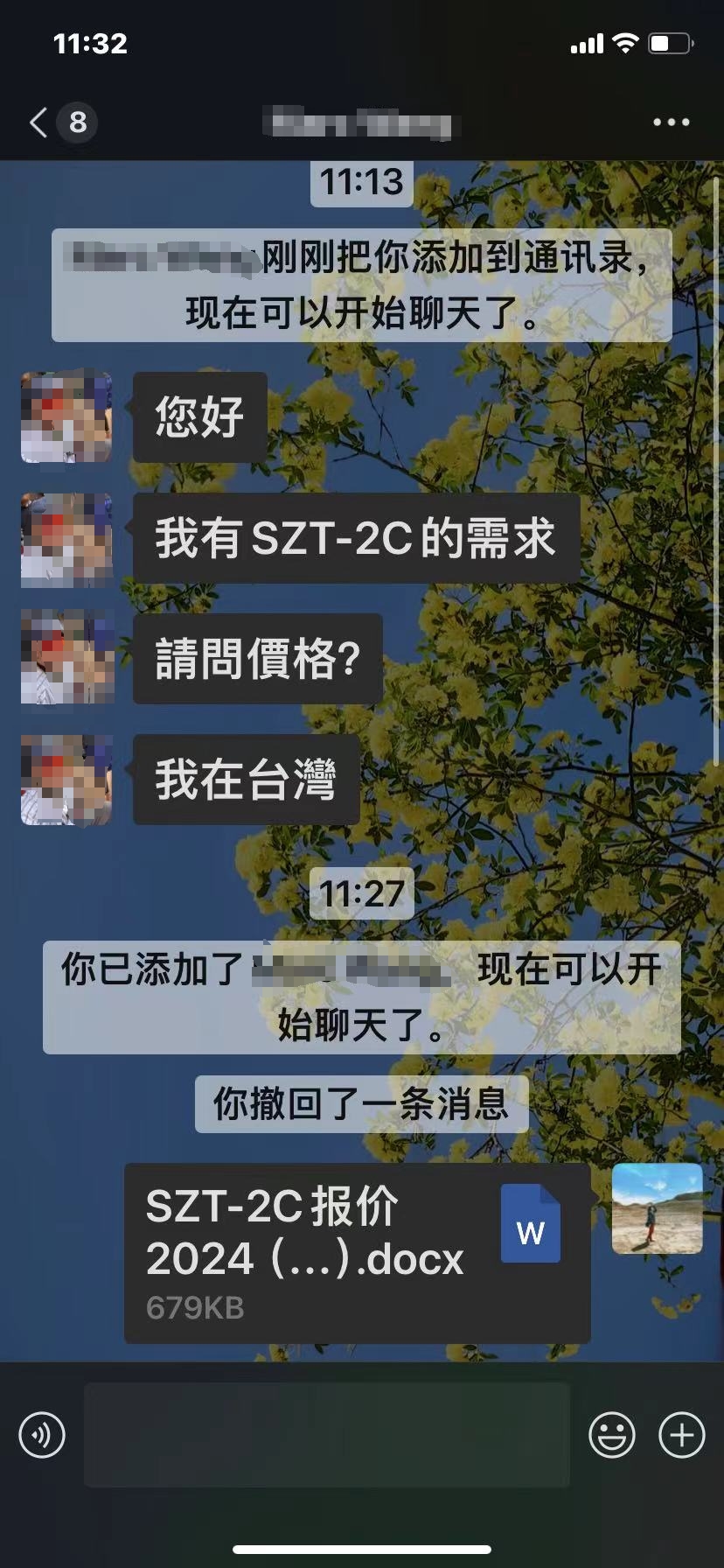Viewport: 724px width, 1568px height.
Task: Open the plus attachment menu
Action: click(681, 1435)
